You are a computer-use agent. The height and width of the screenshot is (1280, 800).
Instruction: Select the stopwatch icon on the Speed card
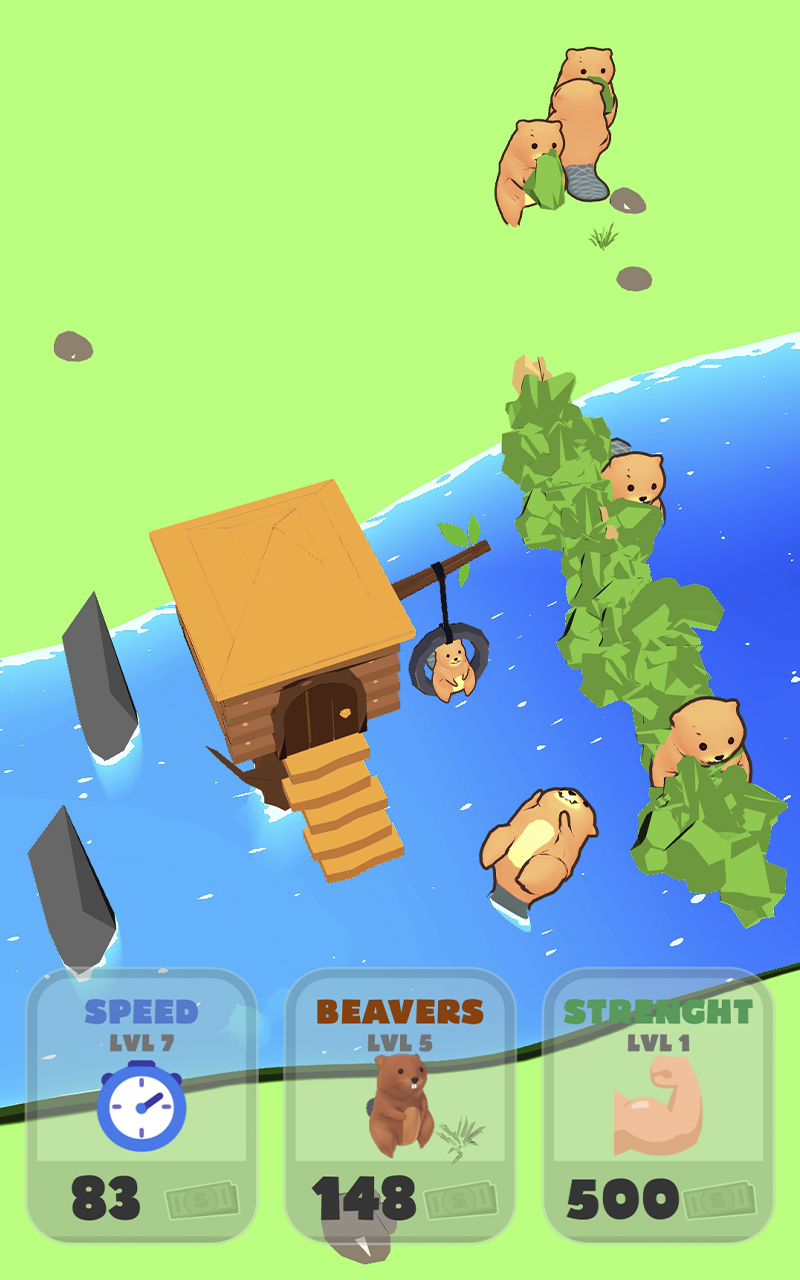point(141,1103)
